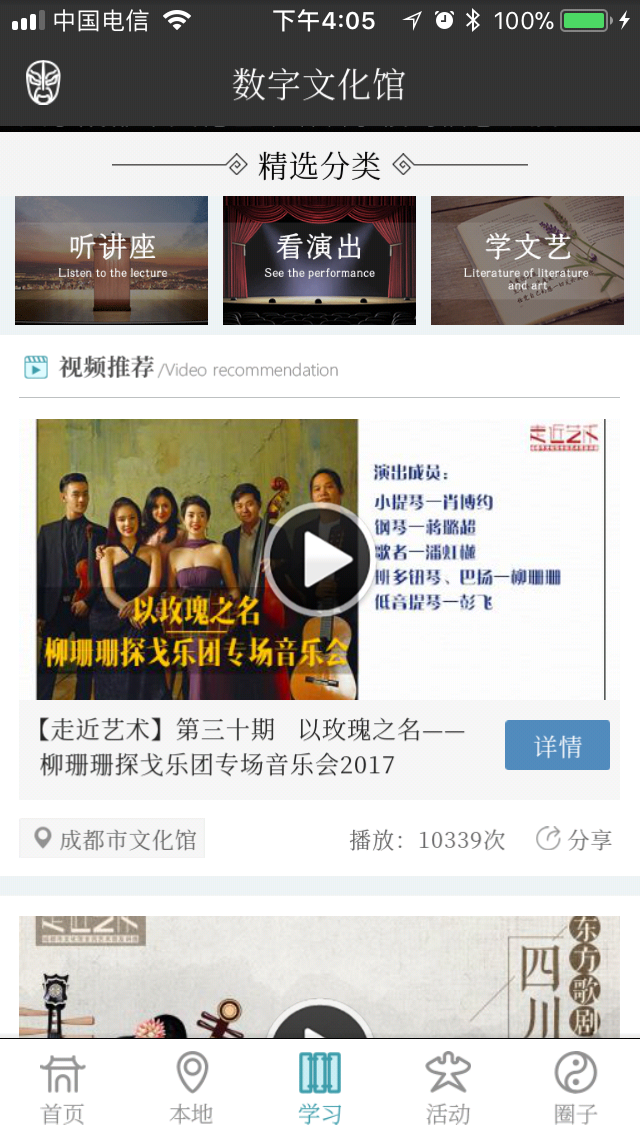The width and height of the screenshot is (640, 1136).
Task: Tap the 成都市文化馆 location tag
Action: tap(113, 839)
